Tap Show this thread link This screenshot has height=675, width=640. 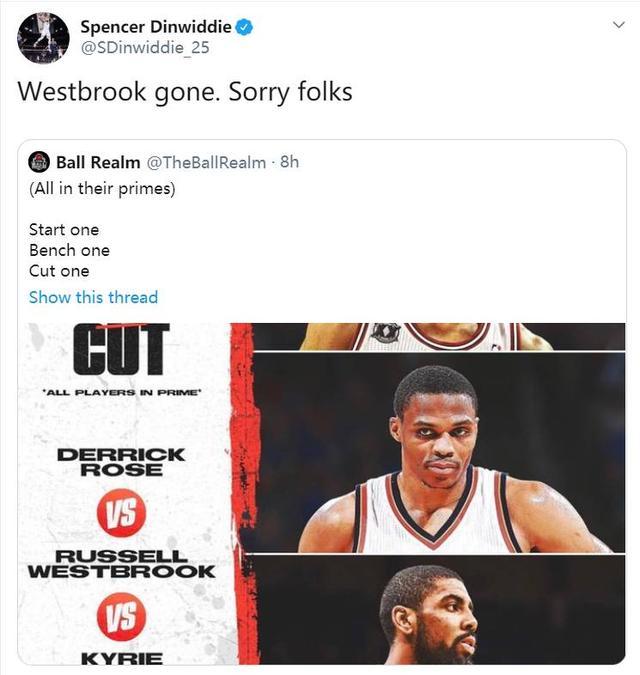click(93, 297)
